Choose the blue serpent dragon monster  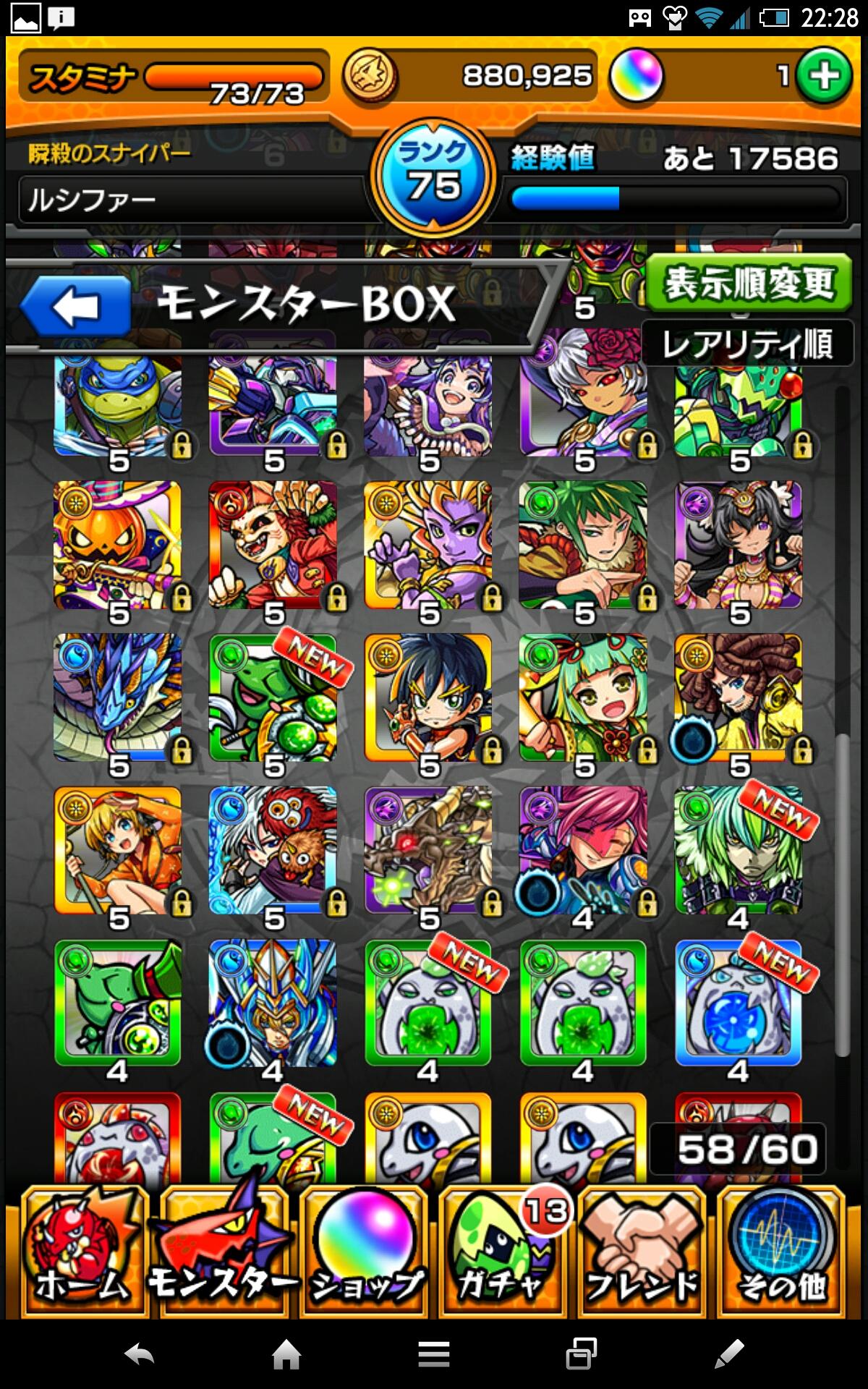pyautogui.click(x=117, y=698)
